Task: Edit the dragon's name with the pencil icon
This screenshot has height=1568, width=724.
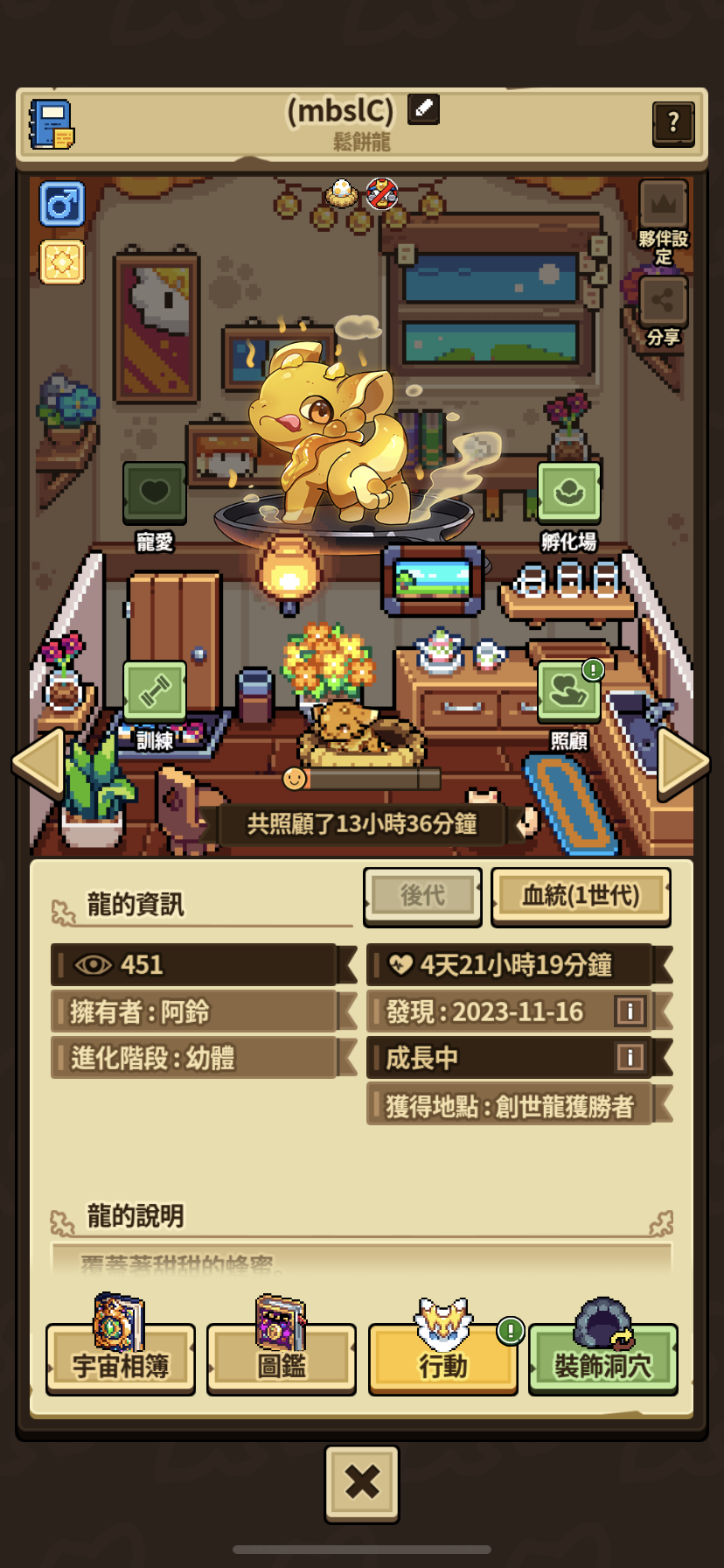Action: click(423, 109)
